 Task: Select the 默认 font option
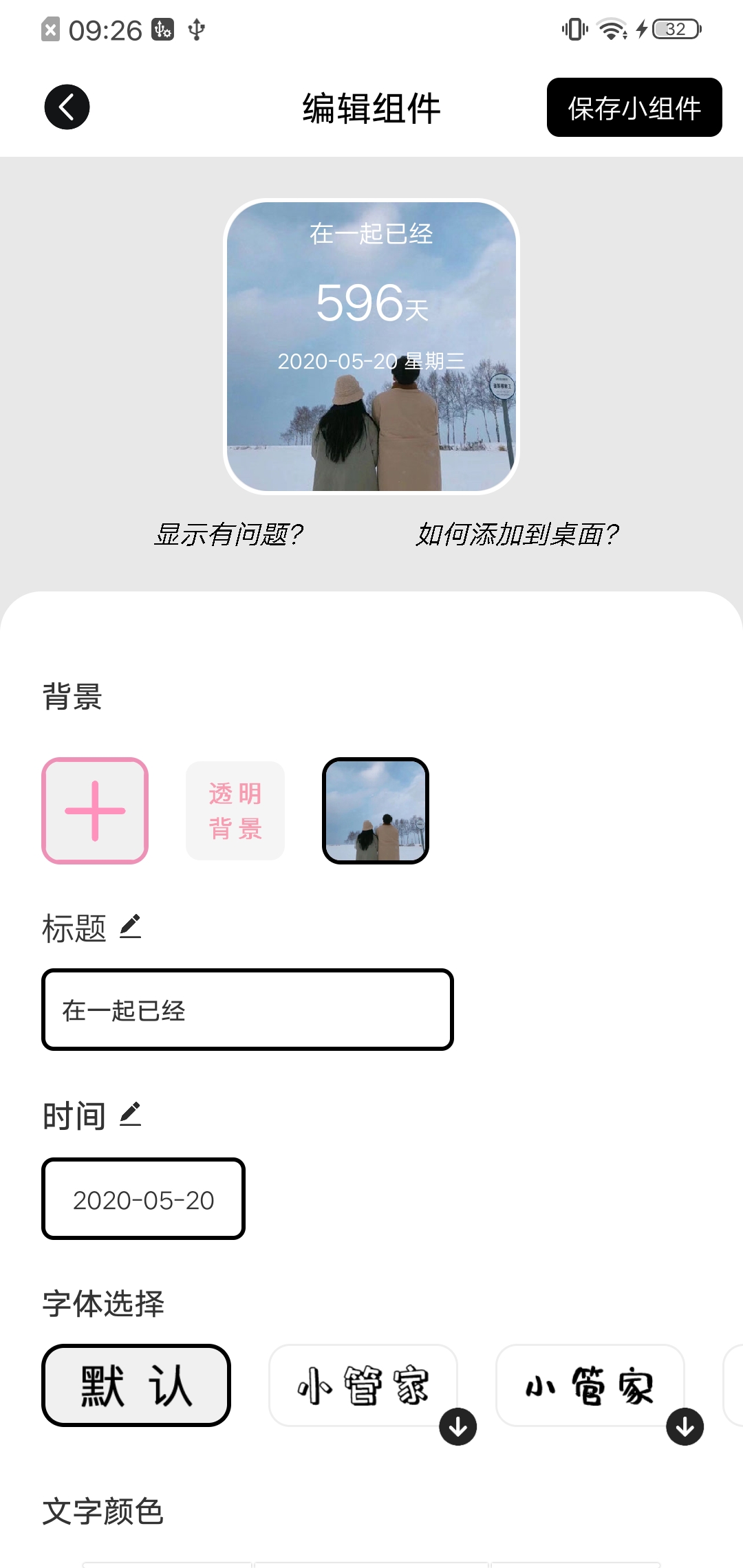pyautogui.click(x=136, y=1384)
